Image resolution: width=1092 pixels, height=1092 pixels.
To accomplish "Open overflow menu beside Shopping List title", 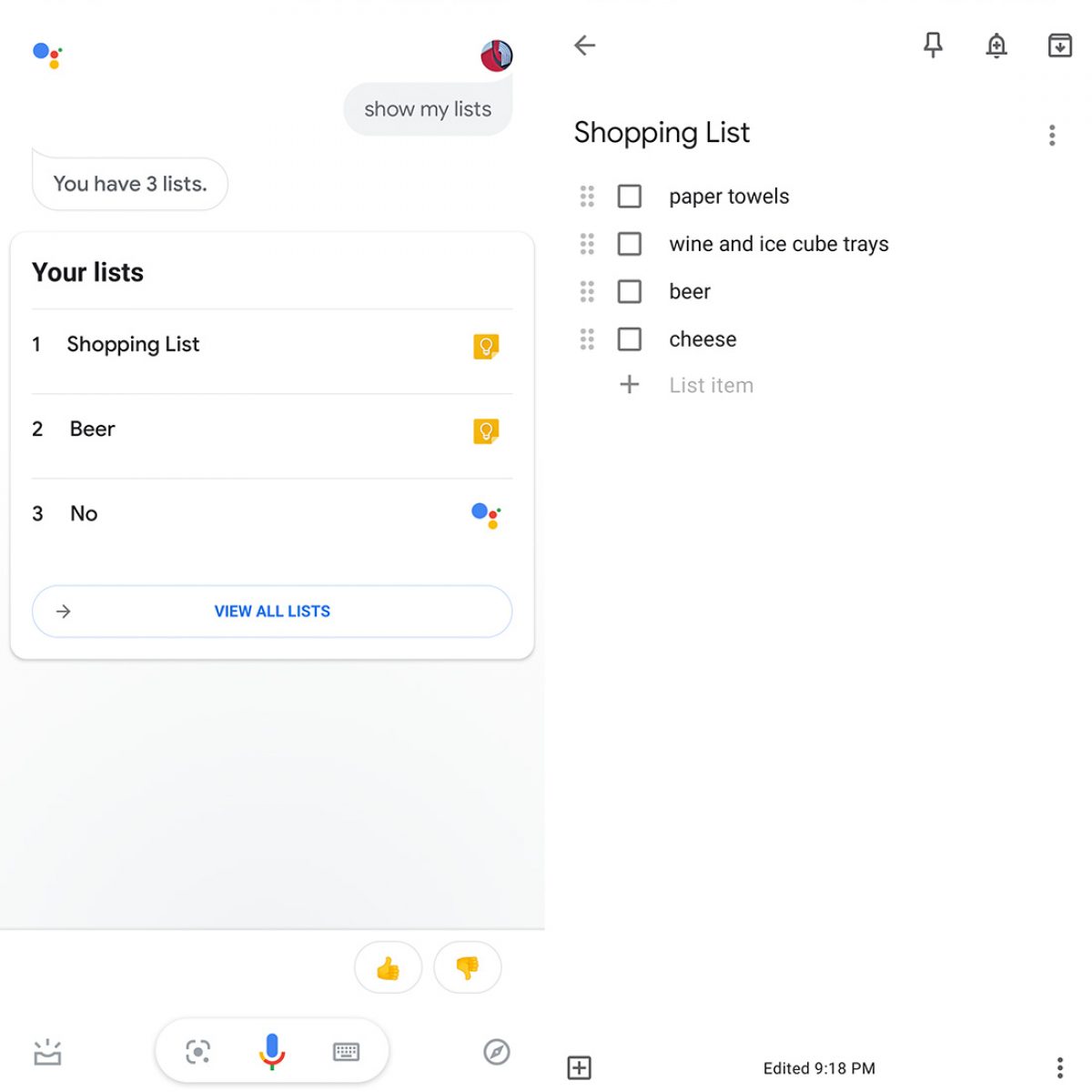I will 1052,136.
